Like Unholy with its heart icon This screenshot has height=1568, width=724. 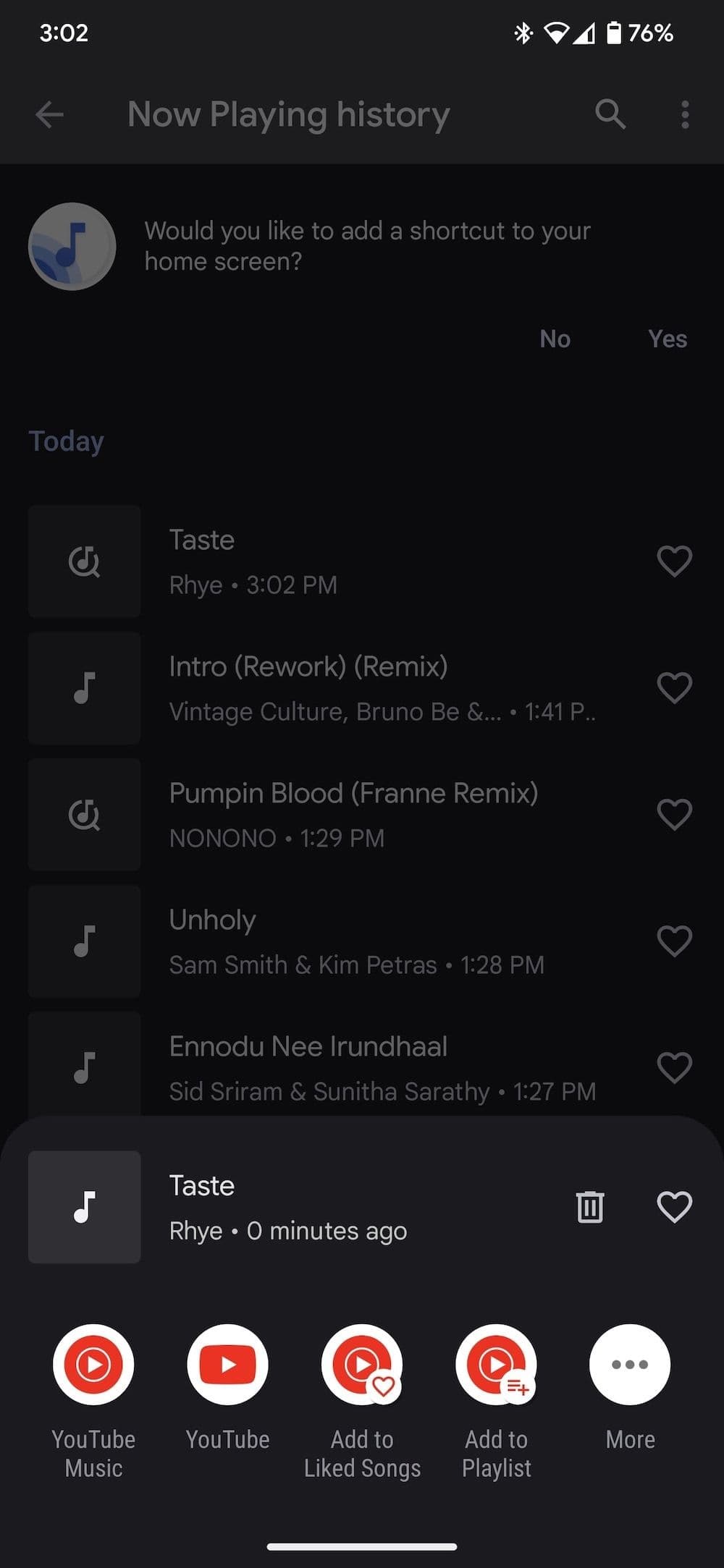click(674, 941)
